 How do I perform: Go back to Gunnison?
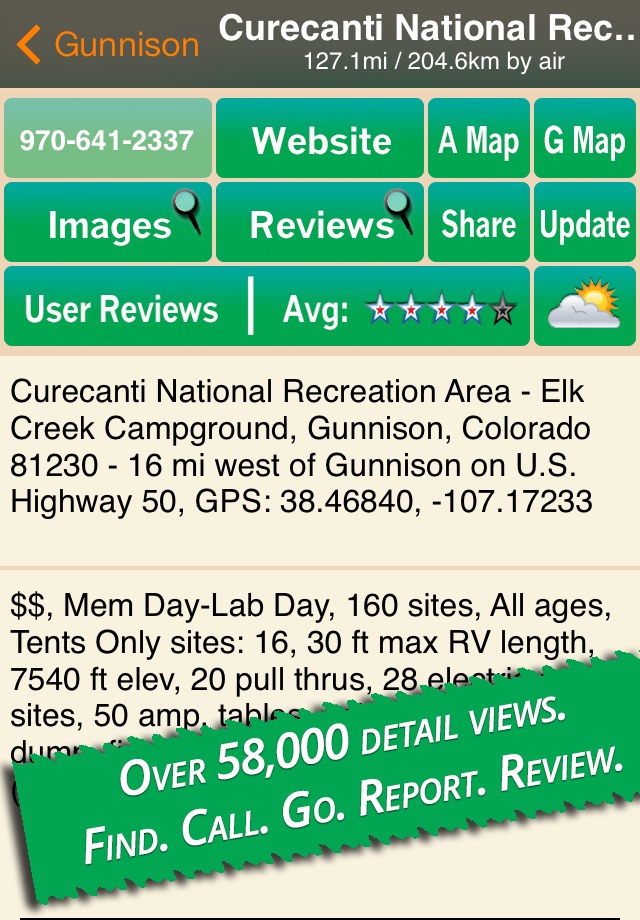click(x=108, y=45)
